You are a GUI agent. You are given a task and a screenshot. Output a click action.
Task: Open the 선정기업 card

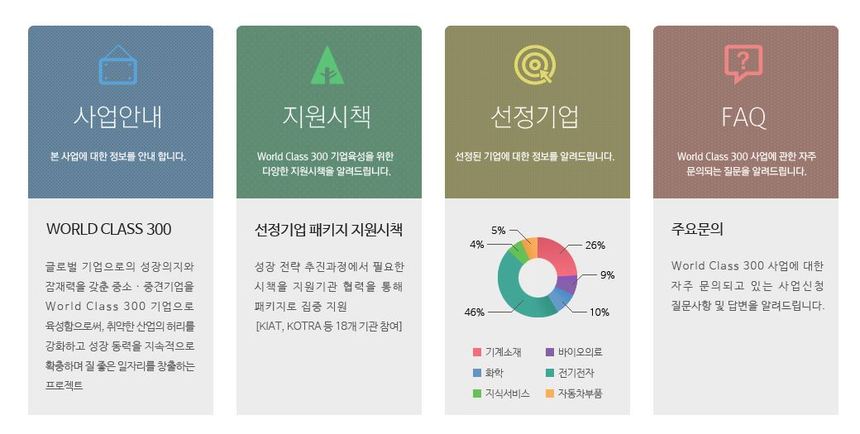coord(535,116)
